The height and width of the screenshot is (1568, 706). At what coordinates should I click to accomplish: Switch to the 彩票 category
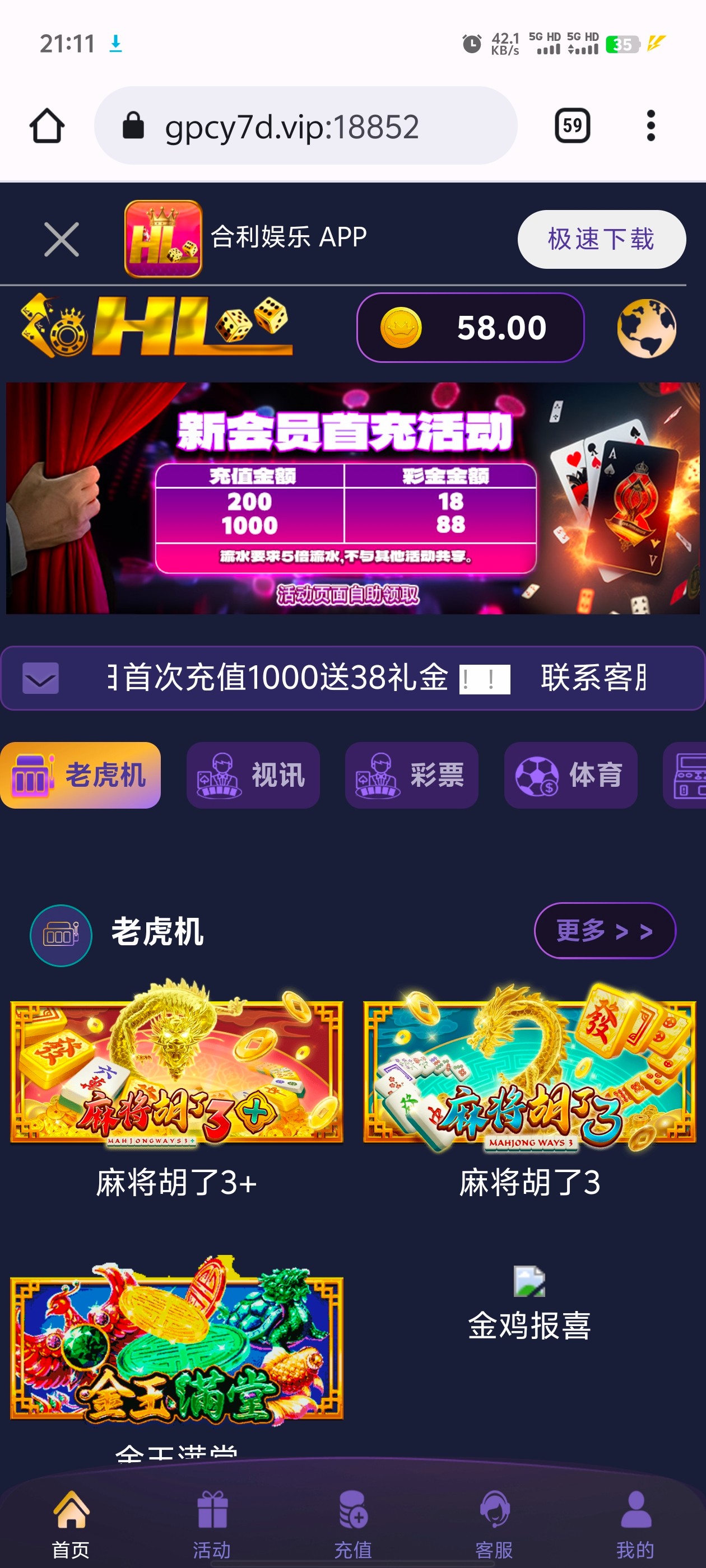411,775
